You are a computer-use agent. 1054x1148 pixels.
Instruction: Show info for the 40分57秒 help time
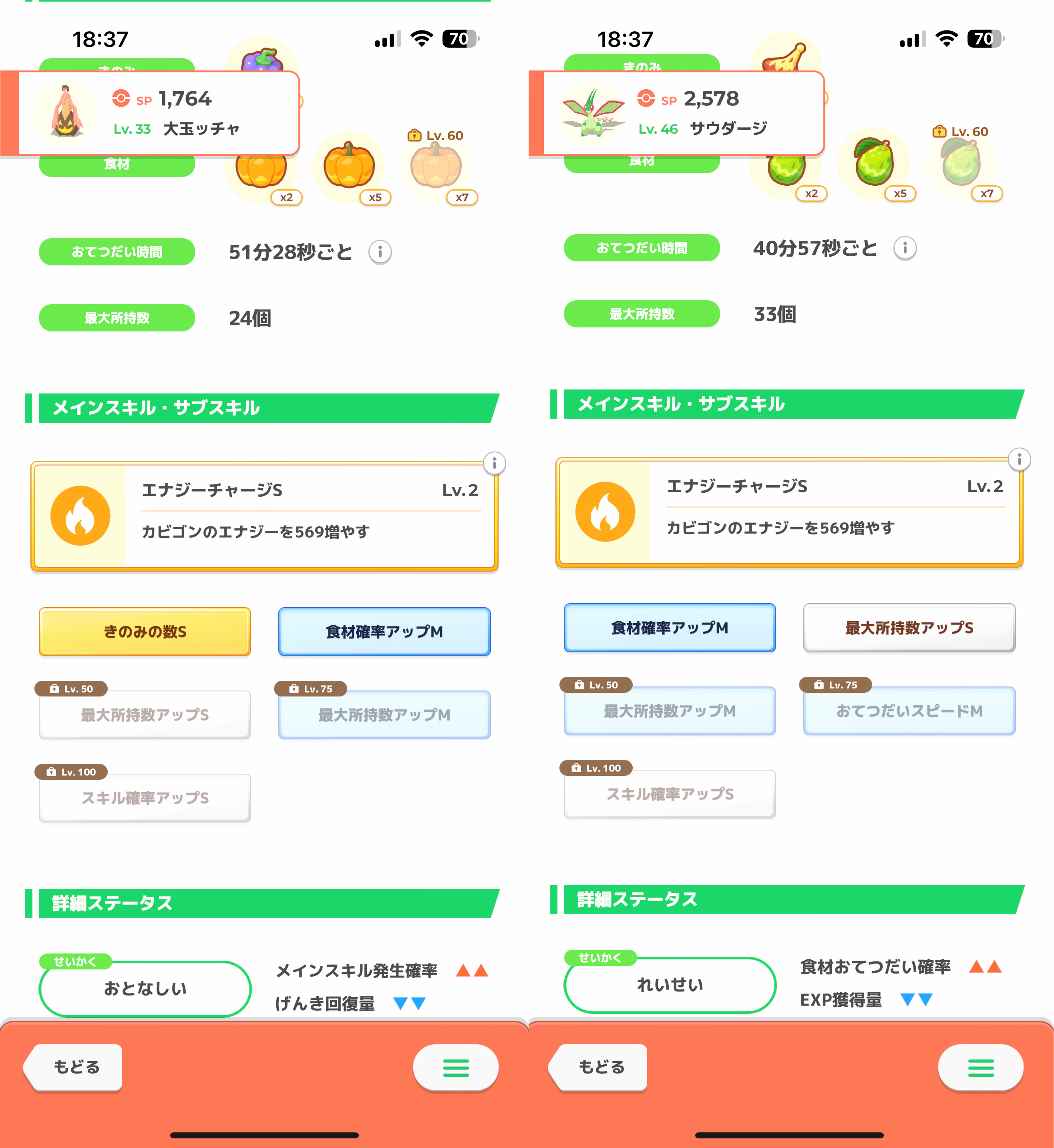(x=905, y=248)
